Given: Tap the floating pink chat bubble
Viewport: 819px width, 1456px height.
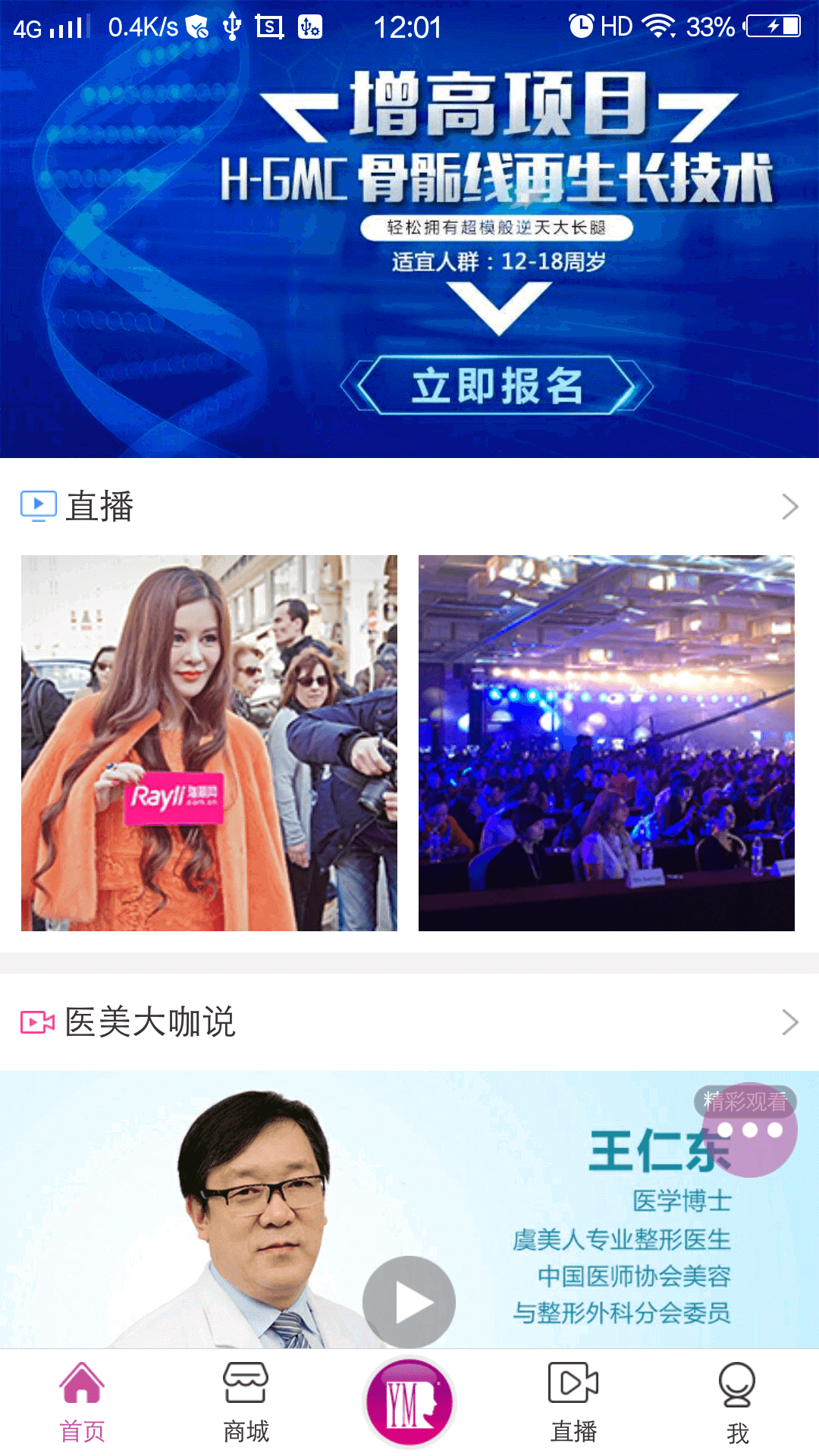Looking at the screenshot, I should click(x=749, y=1130).
